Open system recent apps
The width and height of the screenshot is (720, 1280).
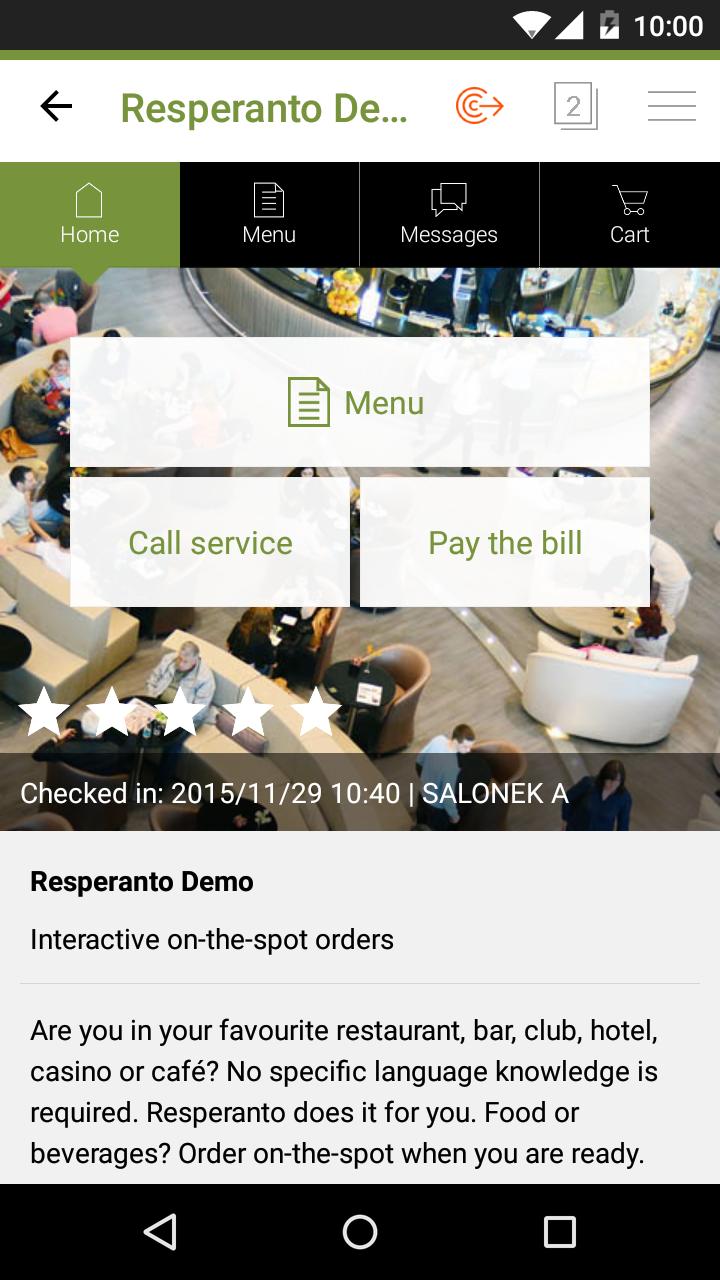click(x=559, y=1232)
